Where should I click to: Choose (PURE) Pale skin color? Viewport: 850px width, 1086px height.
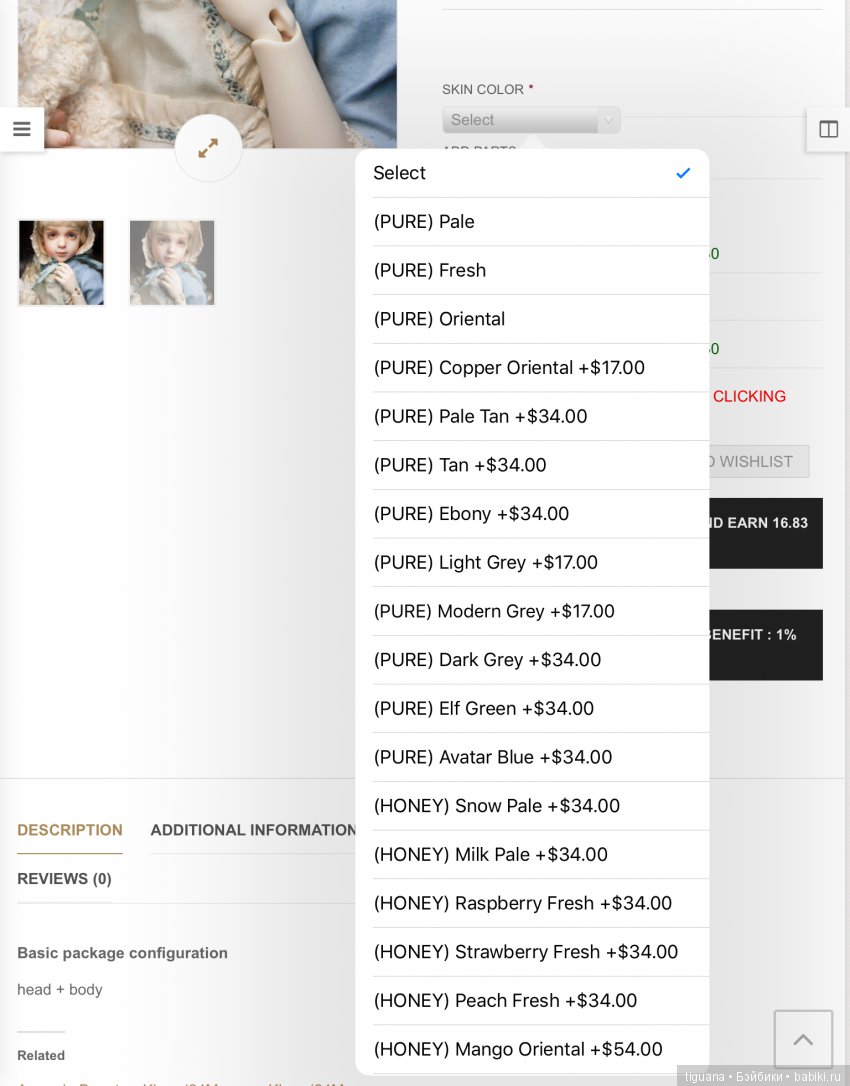(x=531, y=222)
